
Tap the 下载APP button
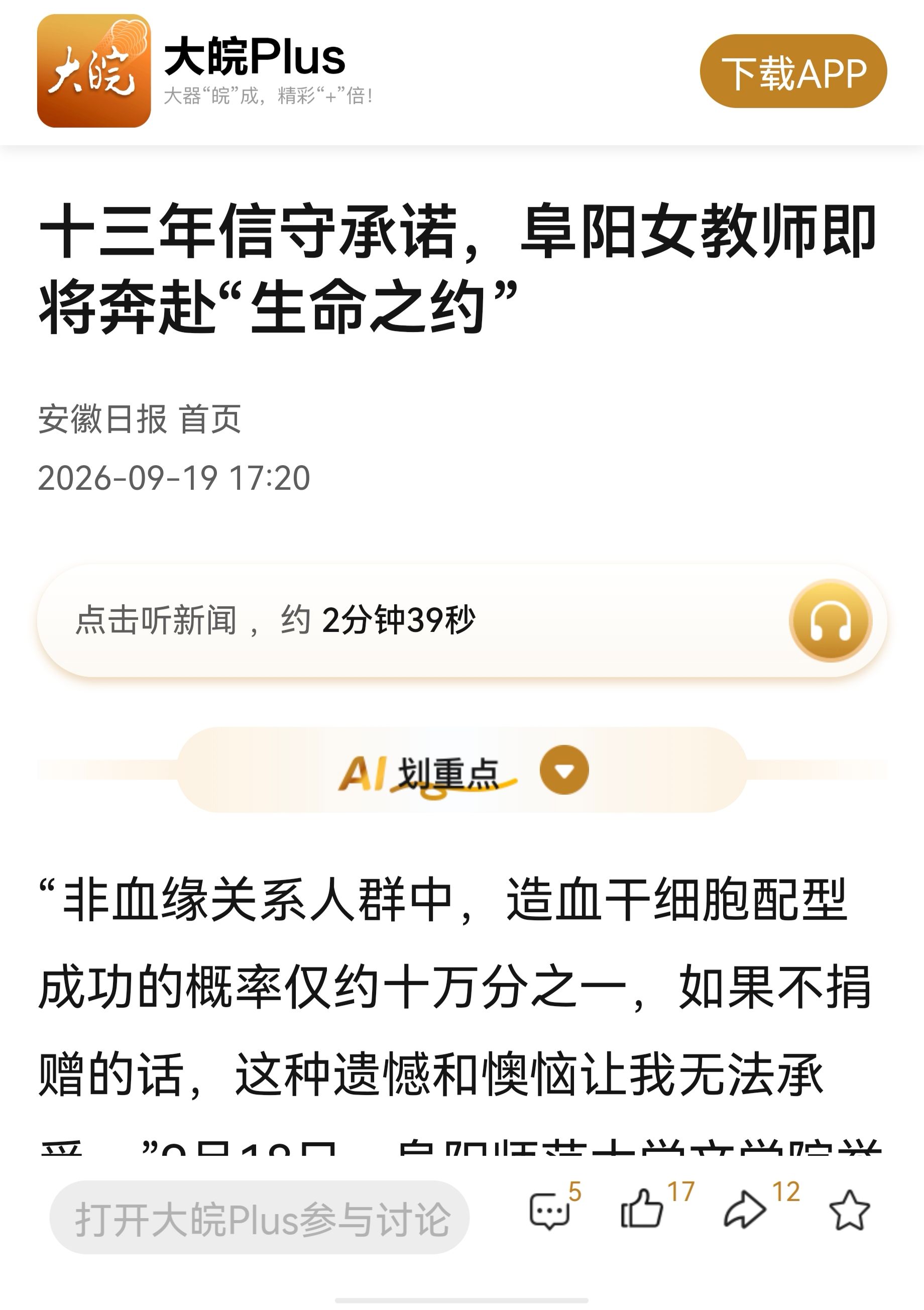point(793,71)
